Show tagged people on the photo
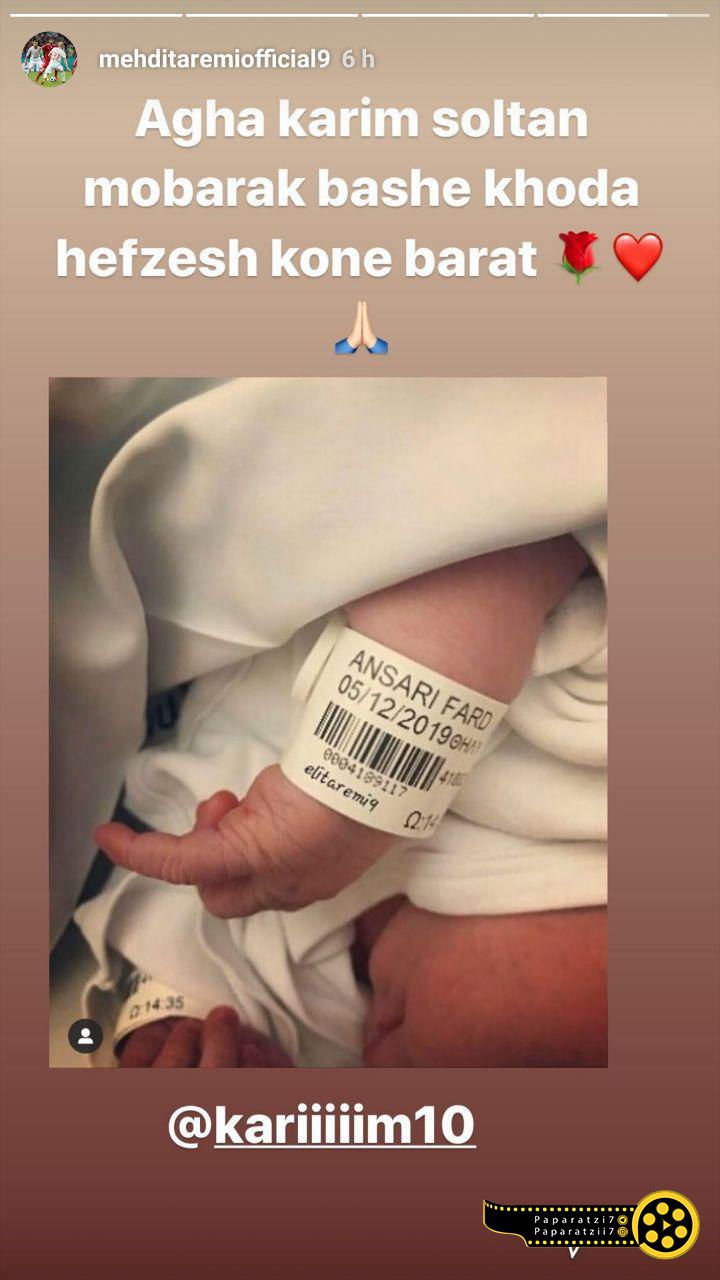Image resolution: width=720 pixels, height=1280 pixels. (x=85, y=1036)
